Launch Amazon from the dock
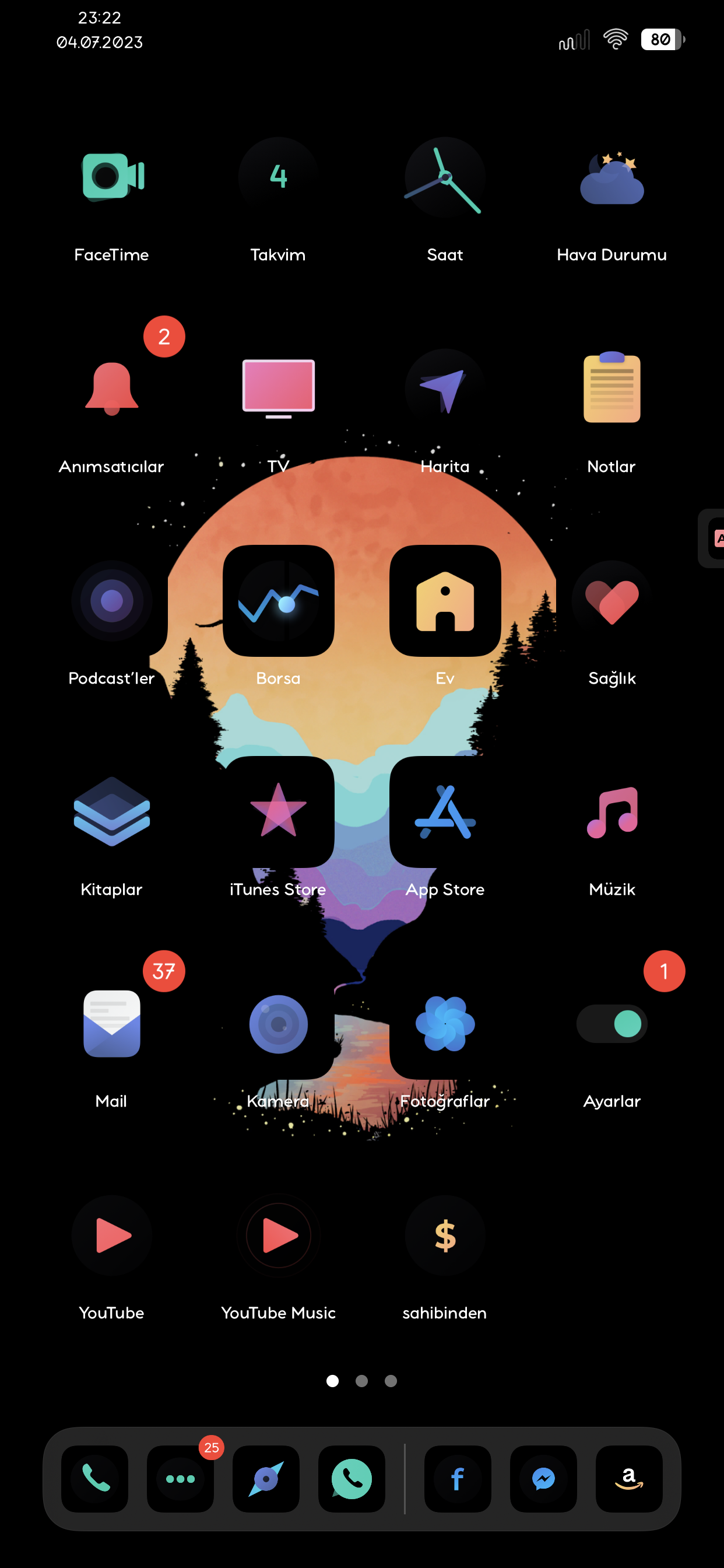Screen dimensions: 724x1568 pos(628,1479)
